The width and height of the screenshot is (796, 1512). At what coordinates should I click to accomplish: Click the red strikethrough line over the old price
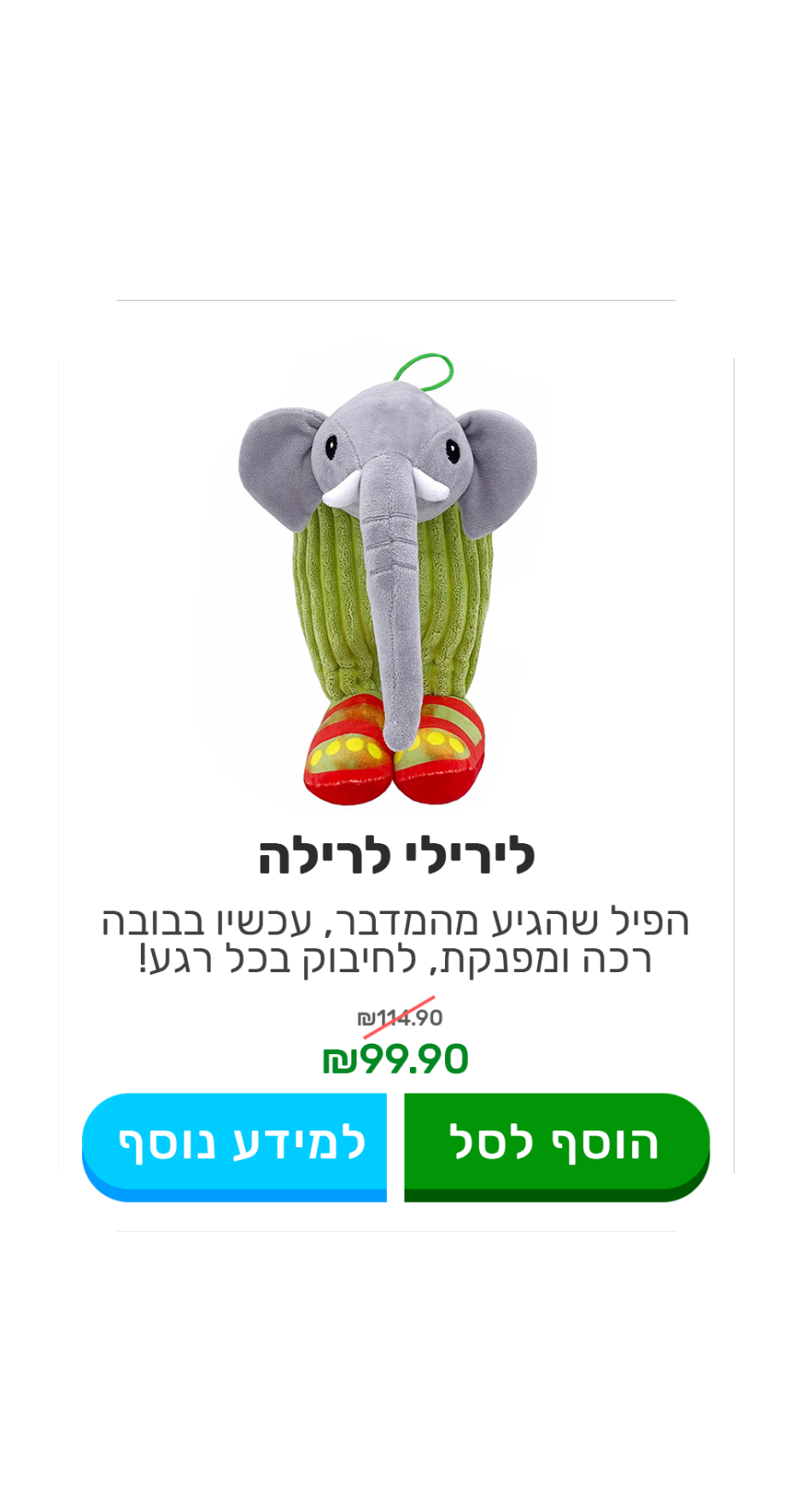(x=401, y=1015)
